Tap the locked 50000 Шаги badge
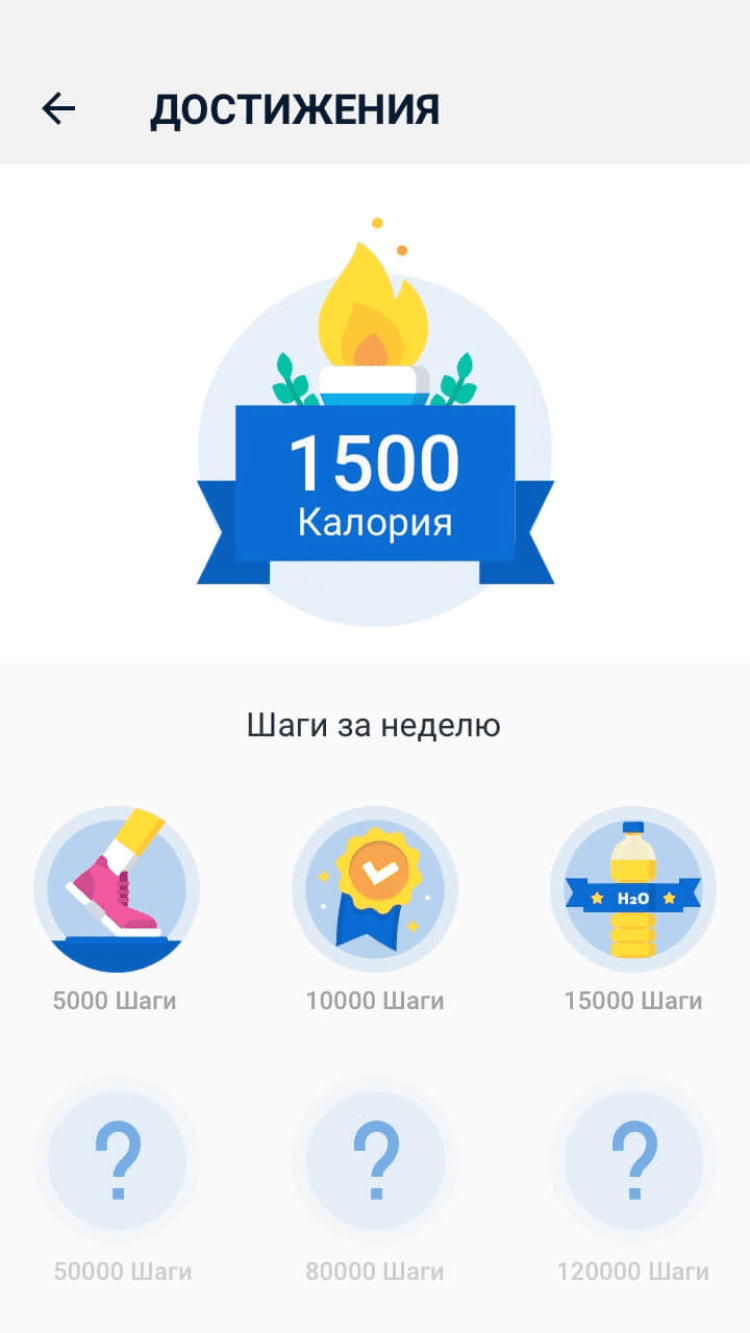 click(118, 1160)
